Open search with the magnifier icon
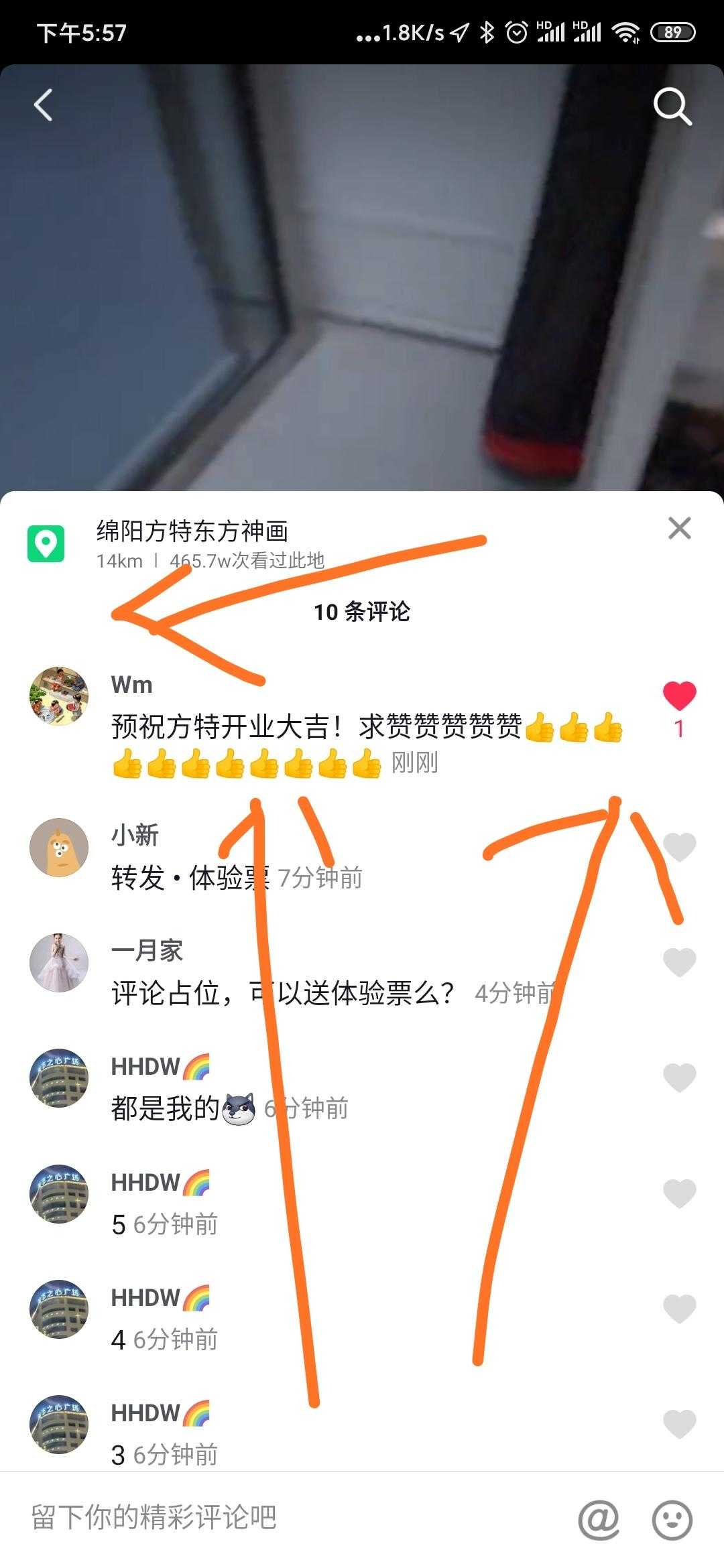The image size is (724, 1568). click(672, 107)
